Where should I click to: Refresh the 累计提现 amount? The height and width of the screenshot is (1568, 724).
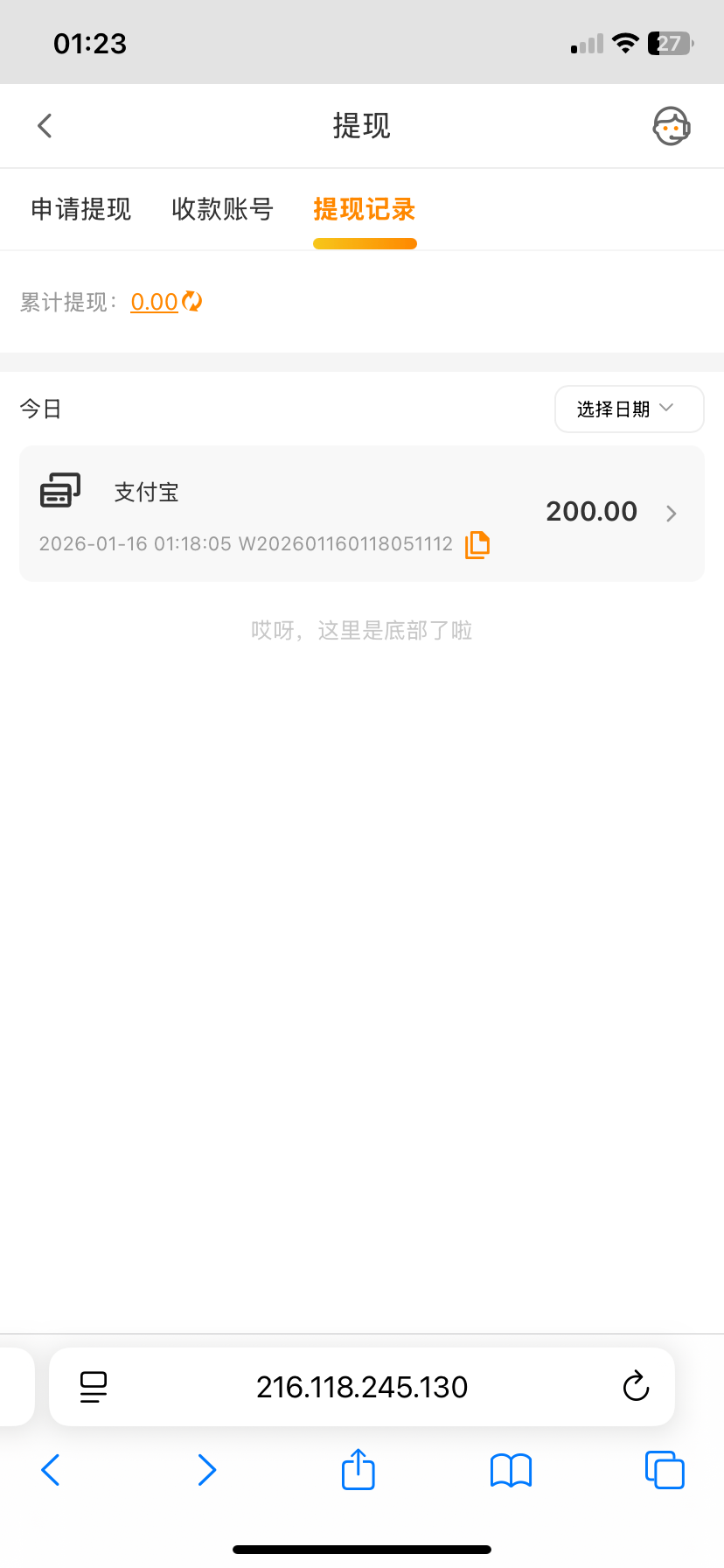point(192,302)
